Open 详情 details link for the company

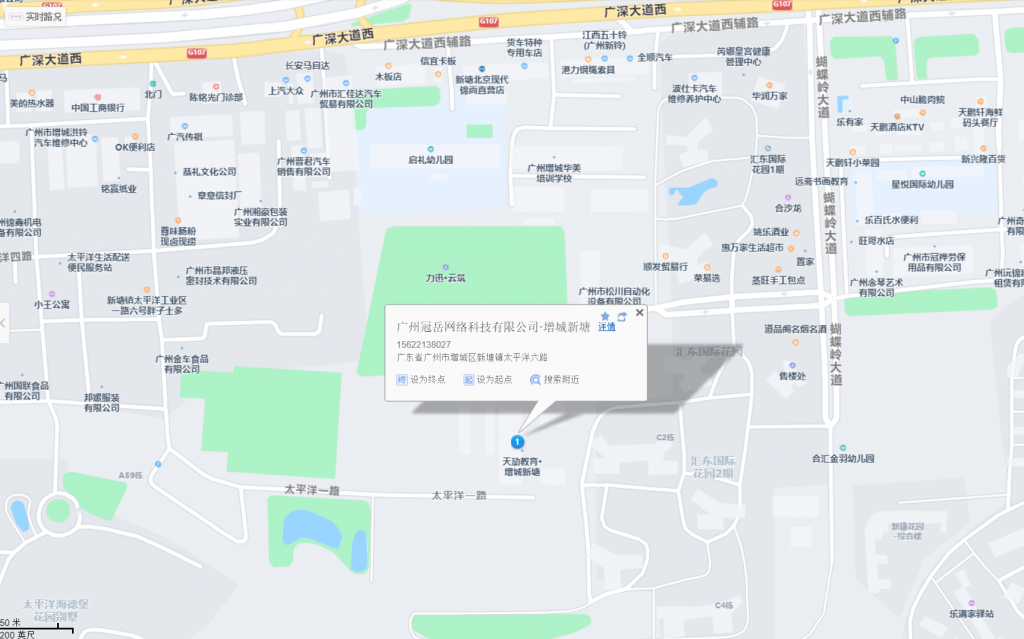pos(606,327)
